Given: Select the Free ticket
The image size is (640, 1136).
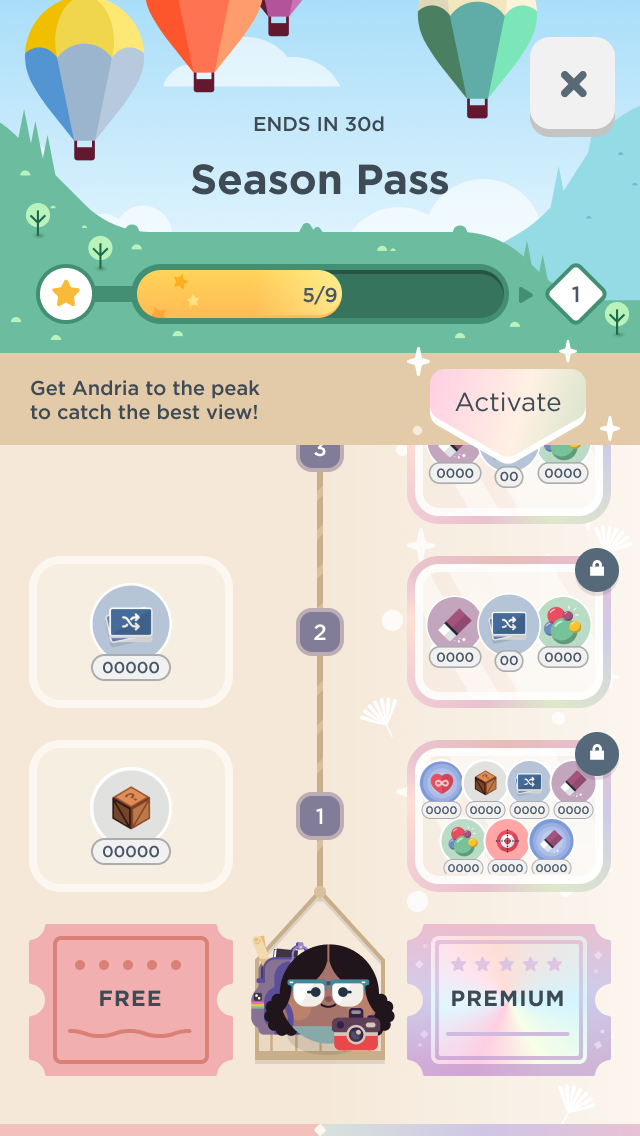Looking at the screenshot, I should point(131,998).
